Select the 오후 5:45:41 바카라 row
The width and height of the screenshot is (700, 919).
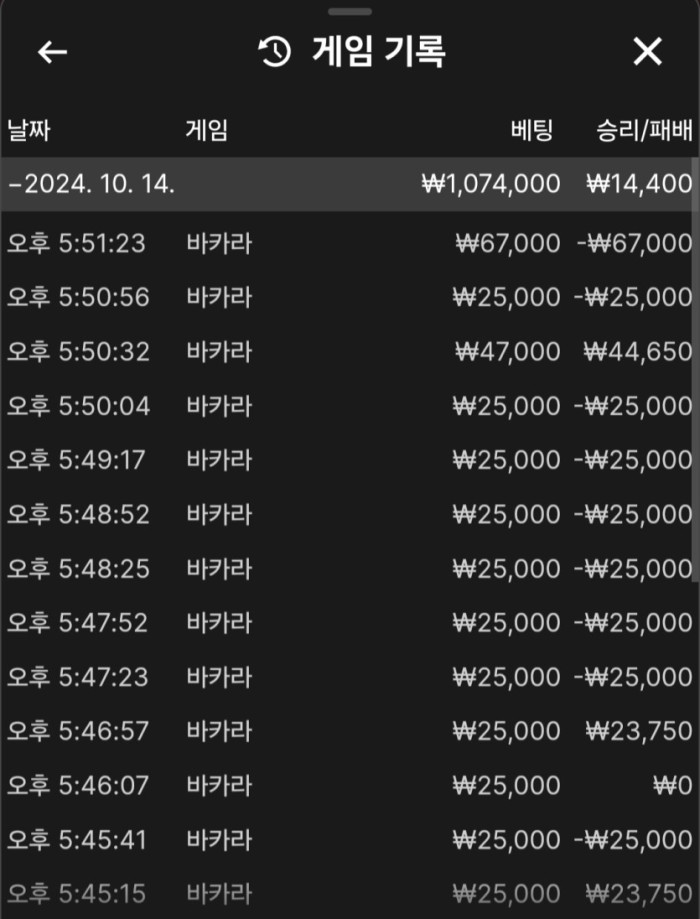(x=349, y=839)
